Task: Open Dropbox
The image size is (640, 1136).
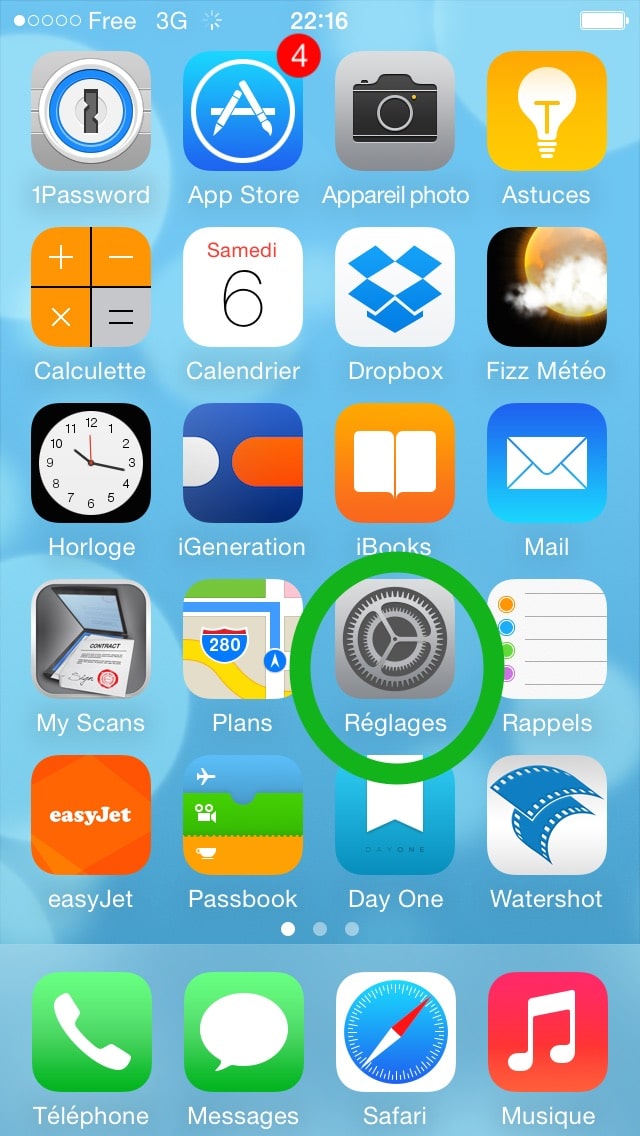Action: (395, 287)
